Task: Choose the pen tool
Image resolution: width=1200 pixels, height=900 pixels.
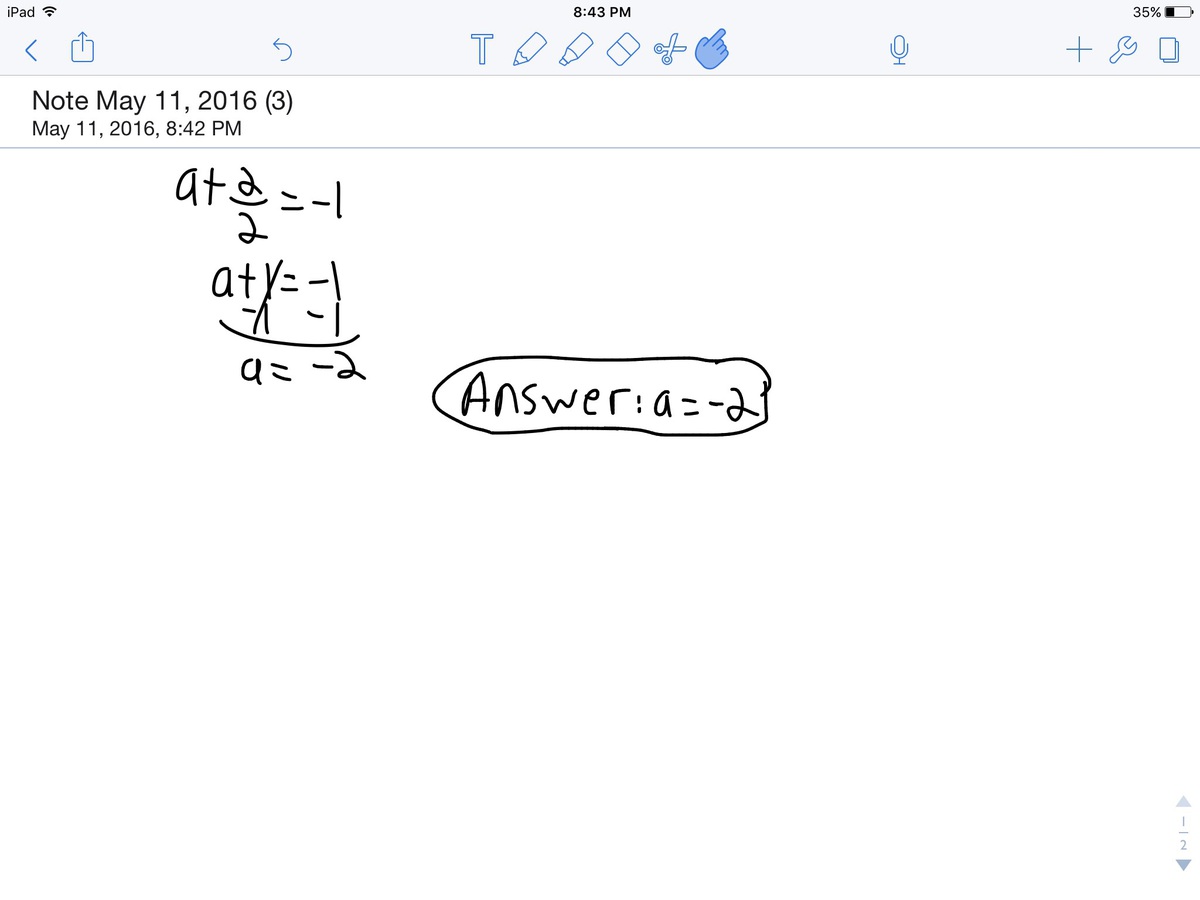Action: tap(529, 48)
